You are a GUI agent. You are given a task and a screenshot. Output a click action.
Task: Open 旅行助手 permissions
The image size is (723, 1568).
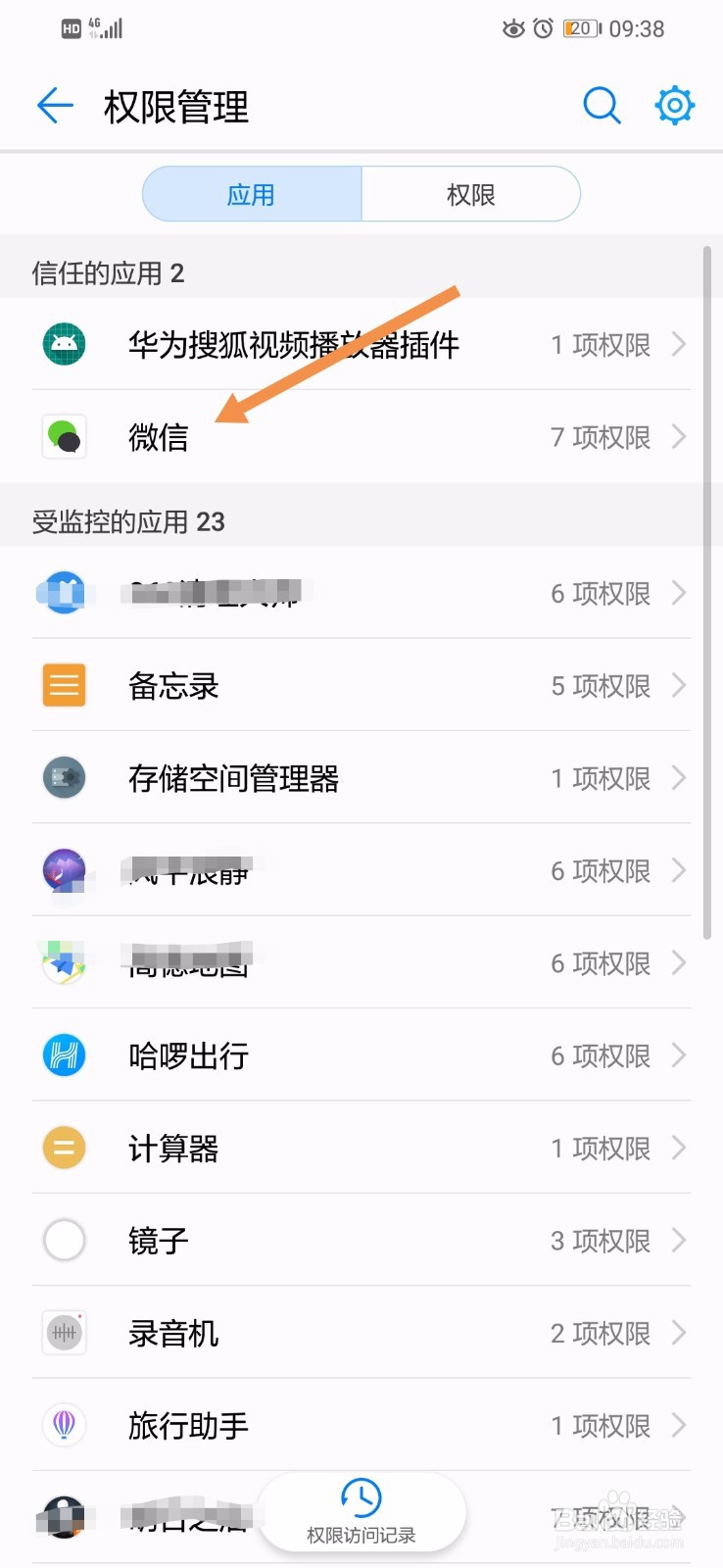(x=361, y=1425)
